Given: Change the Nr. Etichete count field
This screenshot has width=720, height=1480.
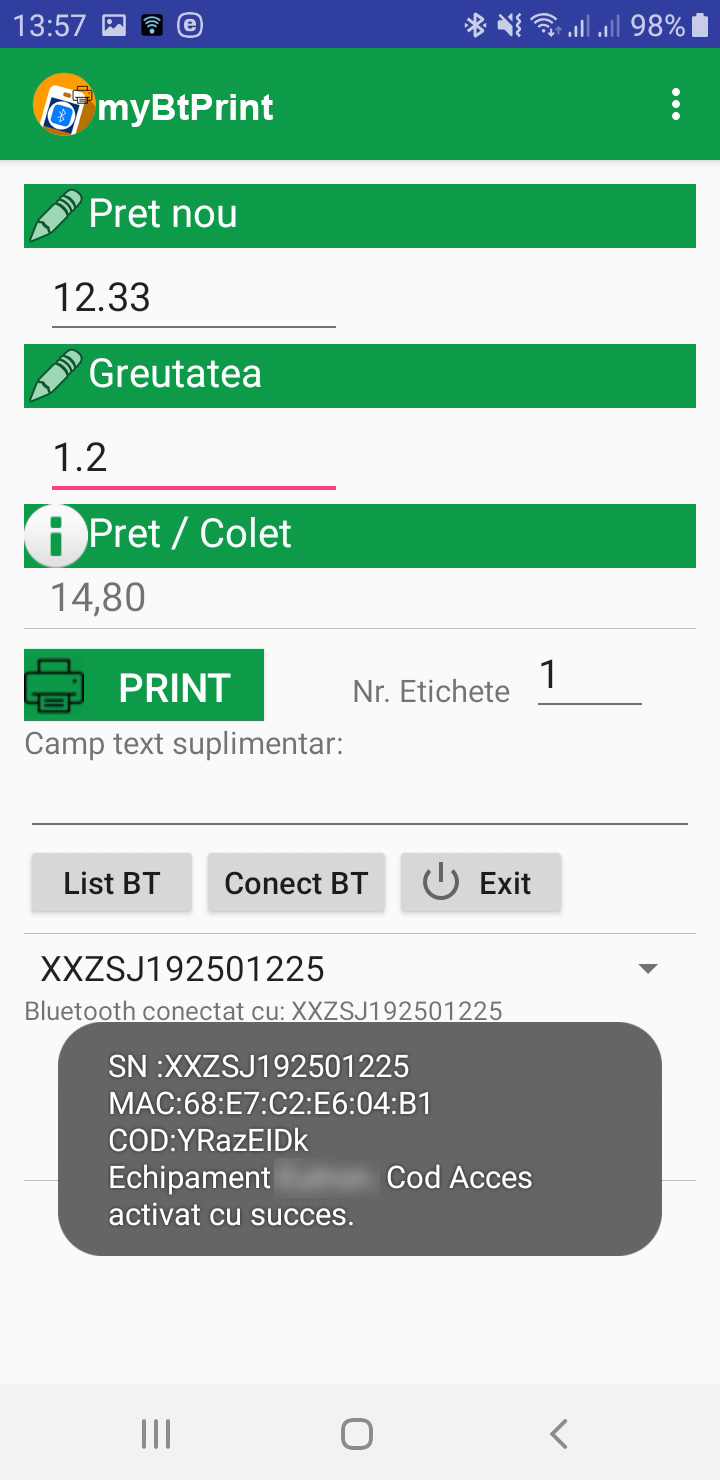Looking at the screenshot, I should [x=589, y=678].
